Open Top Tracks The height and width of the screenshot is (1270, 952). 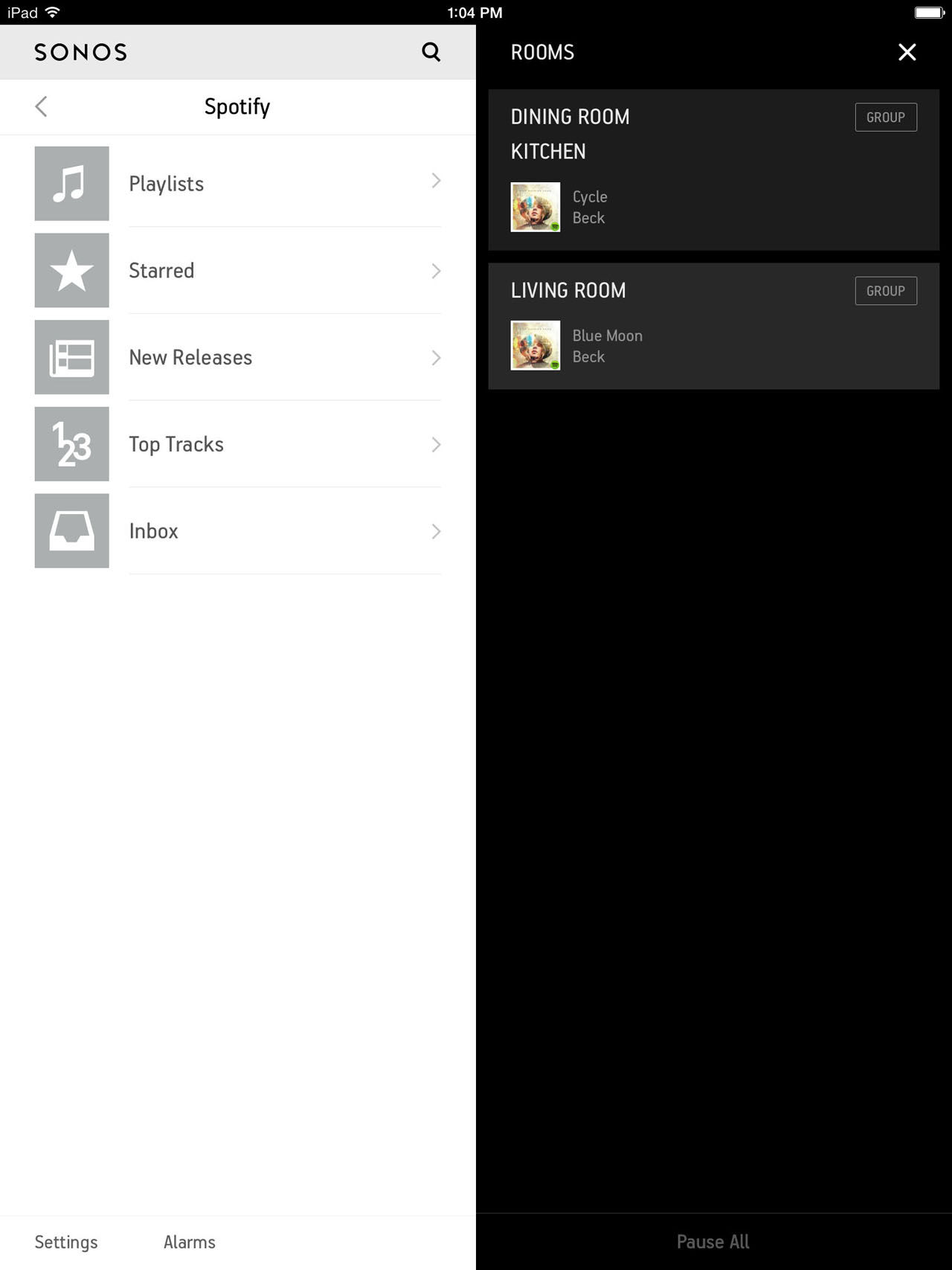point(238,444)
